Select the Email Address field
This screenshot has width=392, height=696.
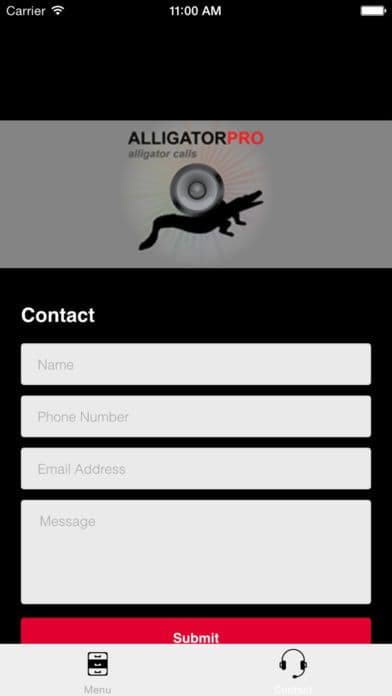pos(196,469)
